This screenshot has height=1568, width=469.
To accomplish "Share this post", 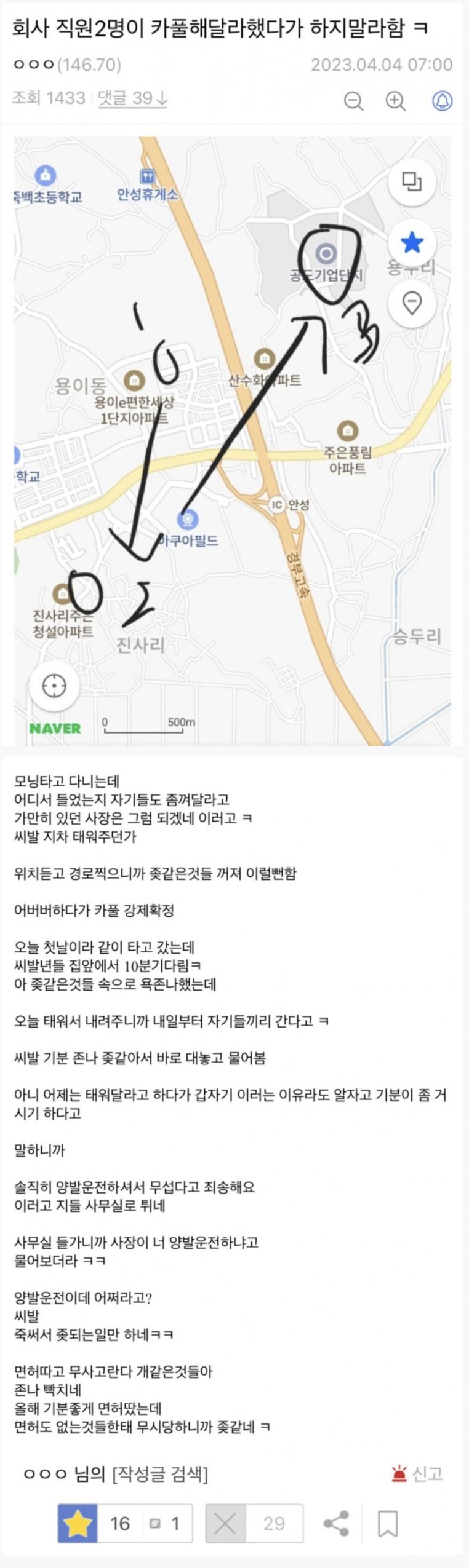I will pyautogui.click(x=336, y=1523).
